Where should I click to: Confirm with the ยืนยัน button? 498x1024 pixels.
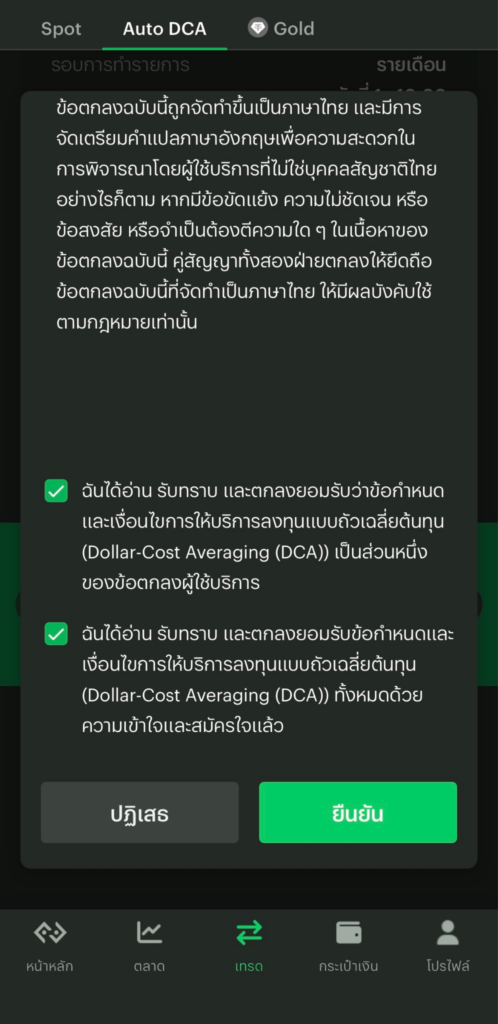[x=358, y=812]
